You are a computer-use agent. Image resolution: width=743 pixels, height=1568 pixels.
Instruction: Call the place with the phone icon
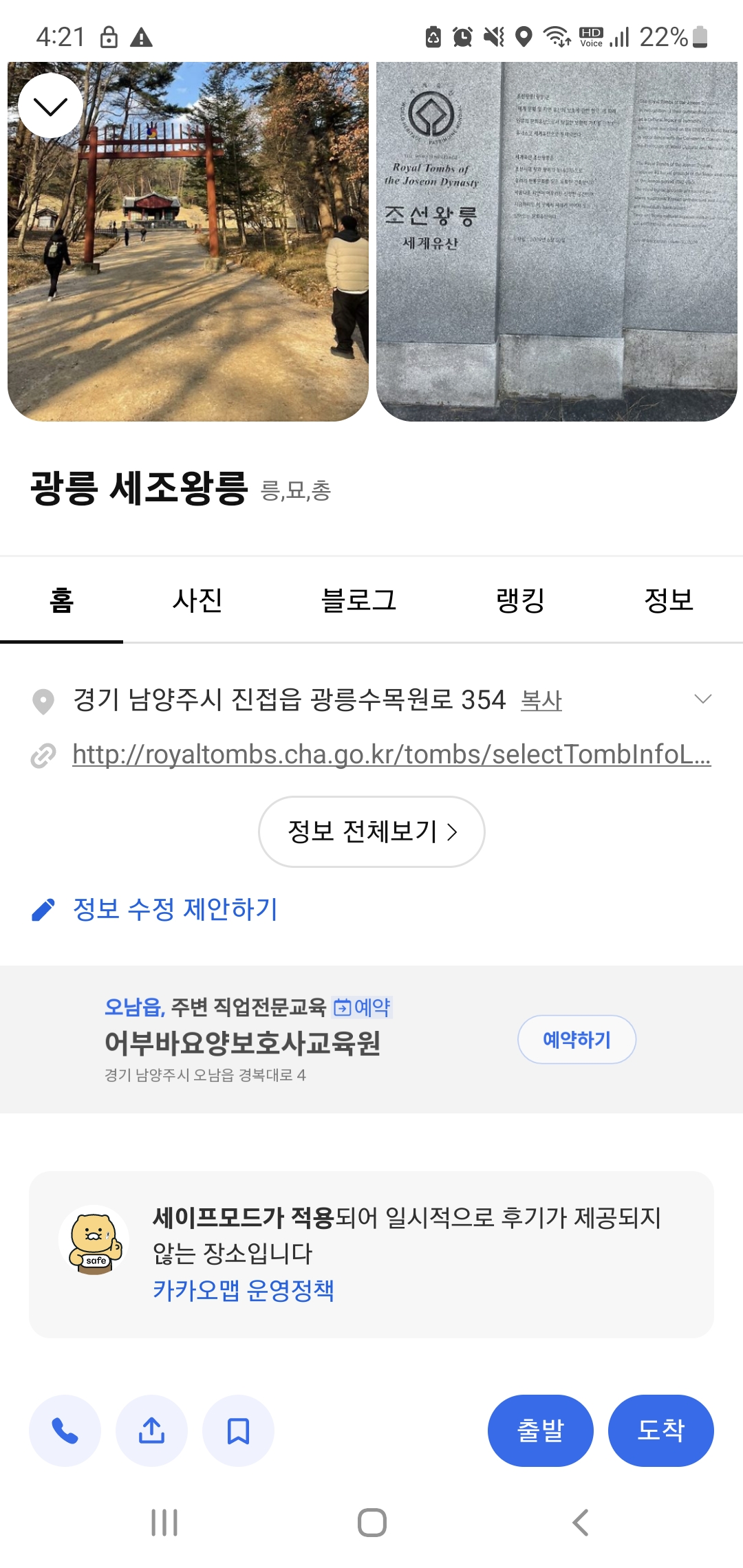(x=65, y=1430)
